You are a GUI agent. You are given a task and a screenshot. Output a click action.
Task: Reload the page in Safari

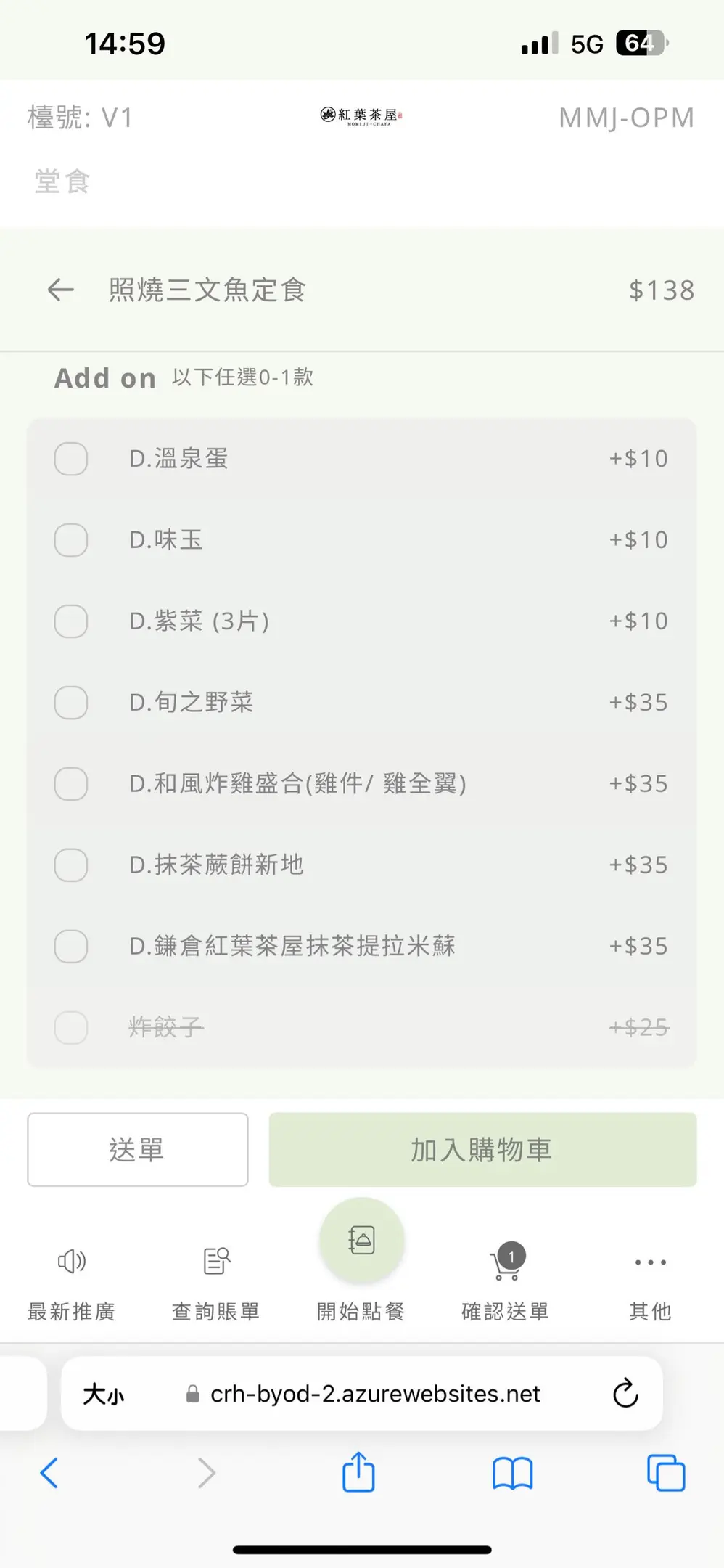point(625,1393)
